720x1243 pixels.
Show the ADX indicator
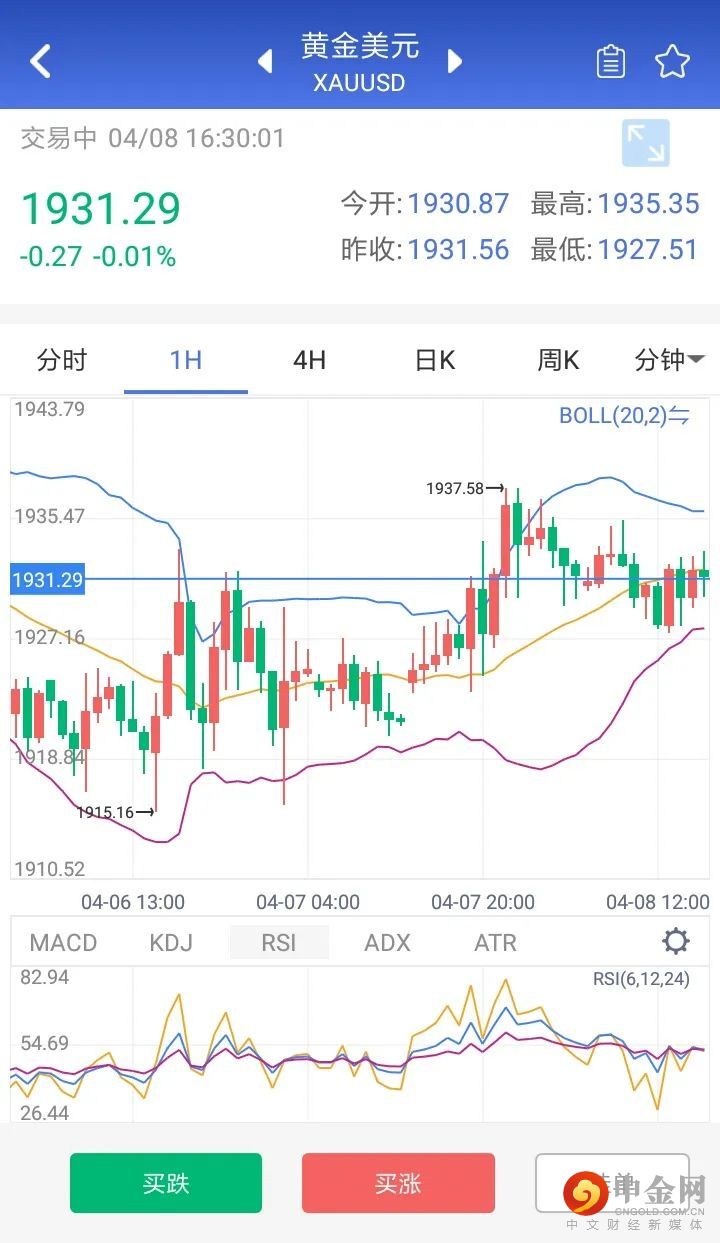(387, 942)
